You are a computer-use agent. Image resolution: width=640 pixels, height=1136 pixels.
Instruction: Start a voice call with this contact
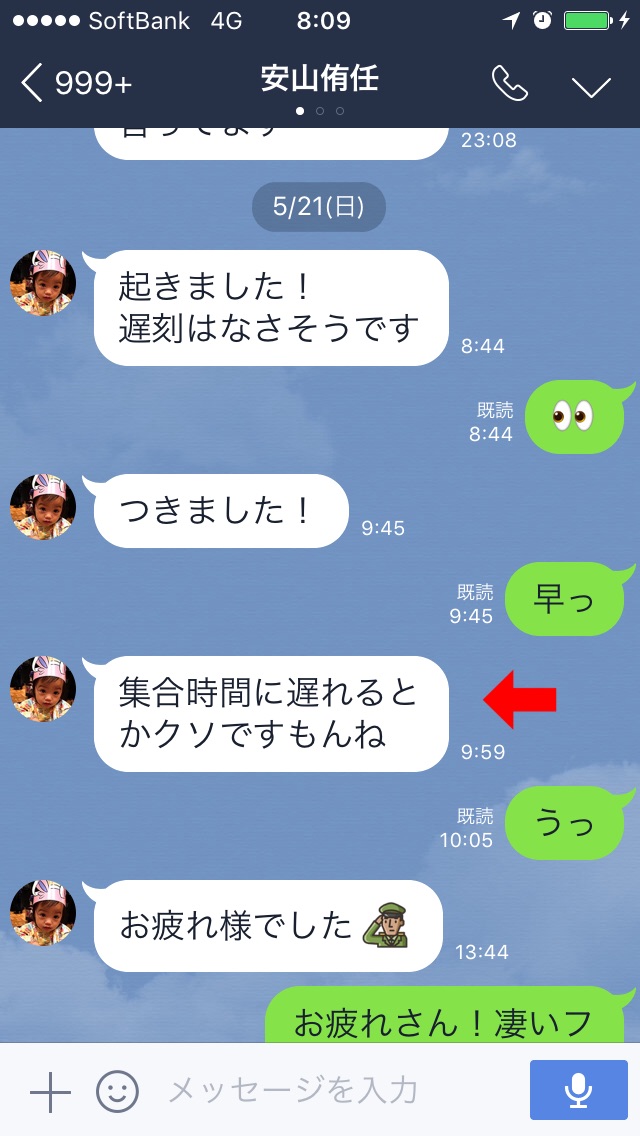click(510, 84)
